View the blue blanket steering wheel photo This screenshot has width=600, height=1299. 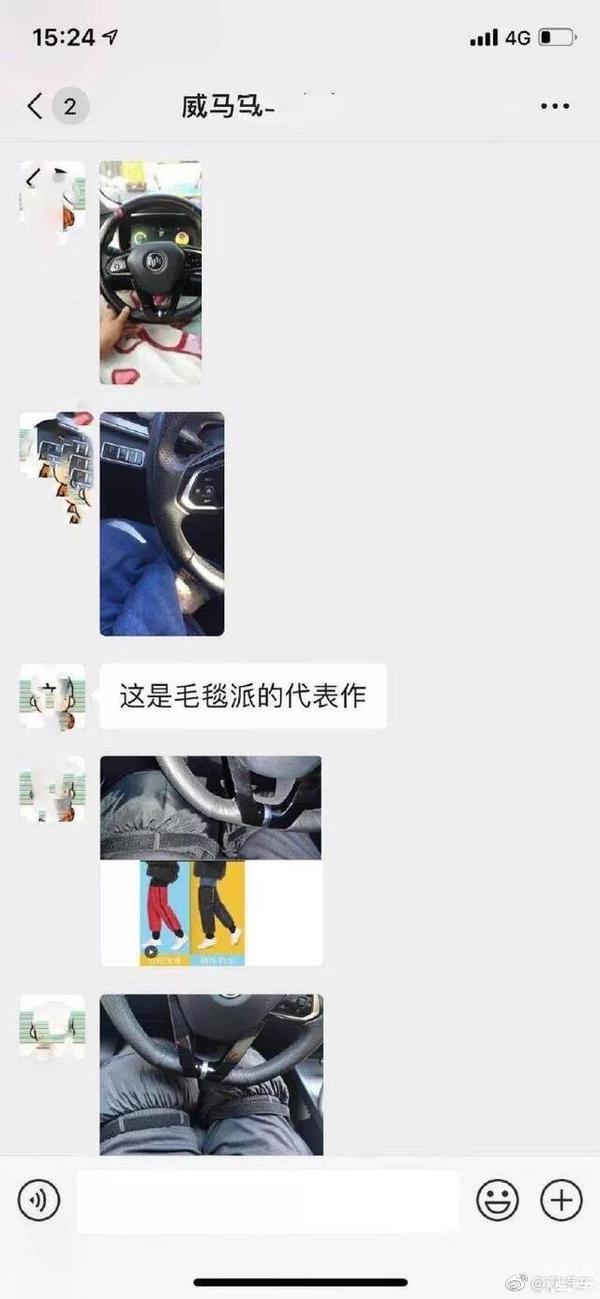(x=162, y=524)
